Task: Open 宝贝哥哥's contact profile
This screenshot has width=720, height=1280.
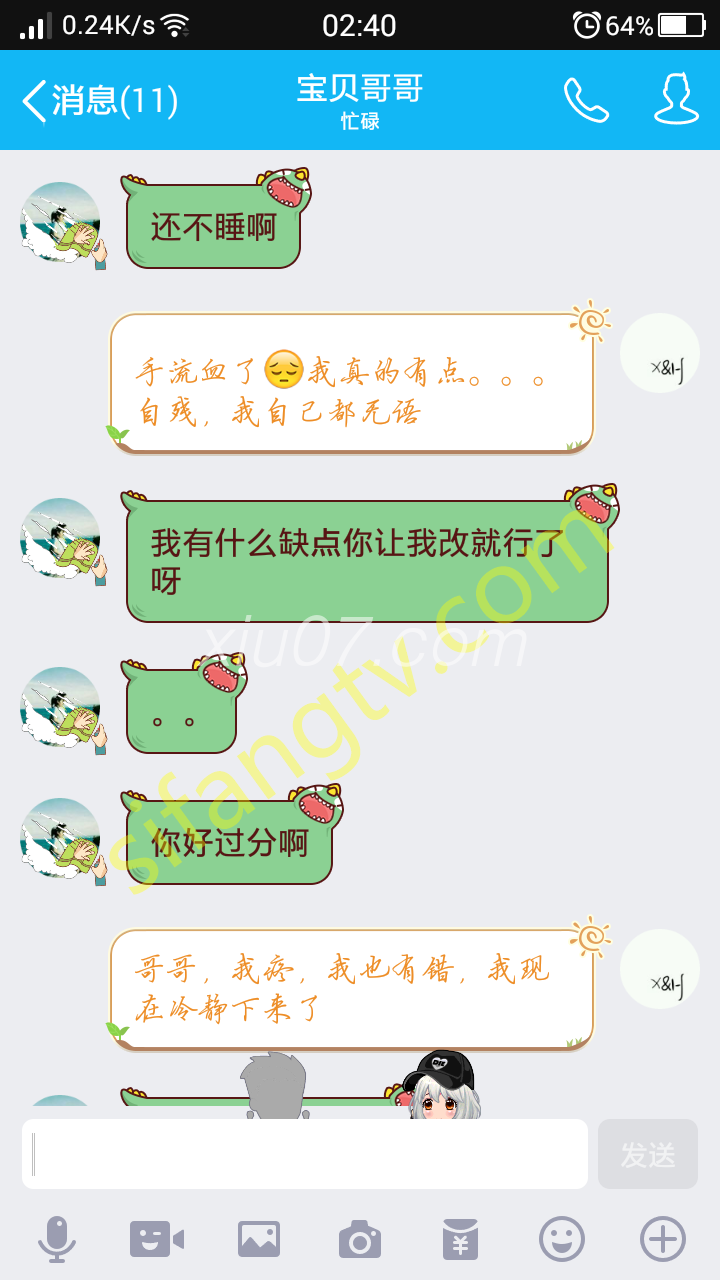Action: 676,99
